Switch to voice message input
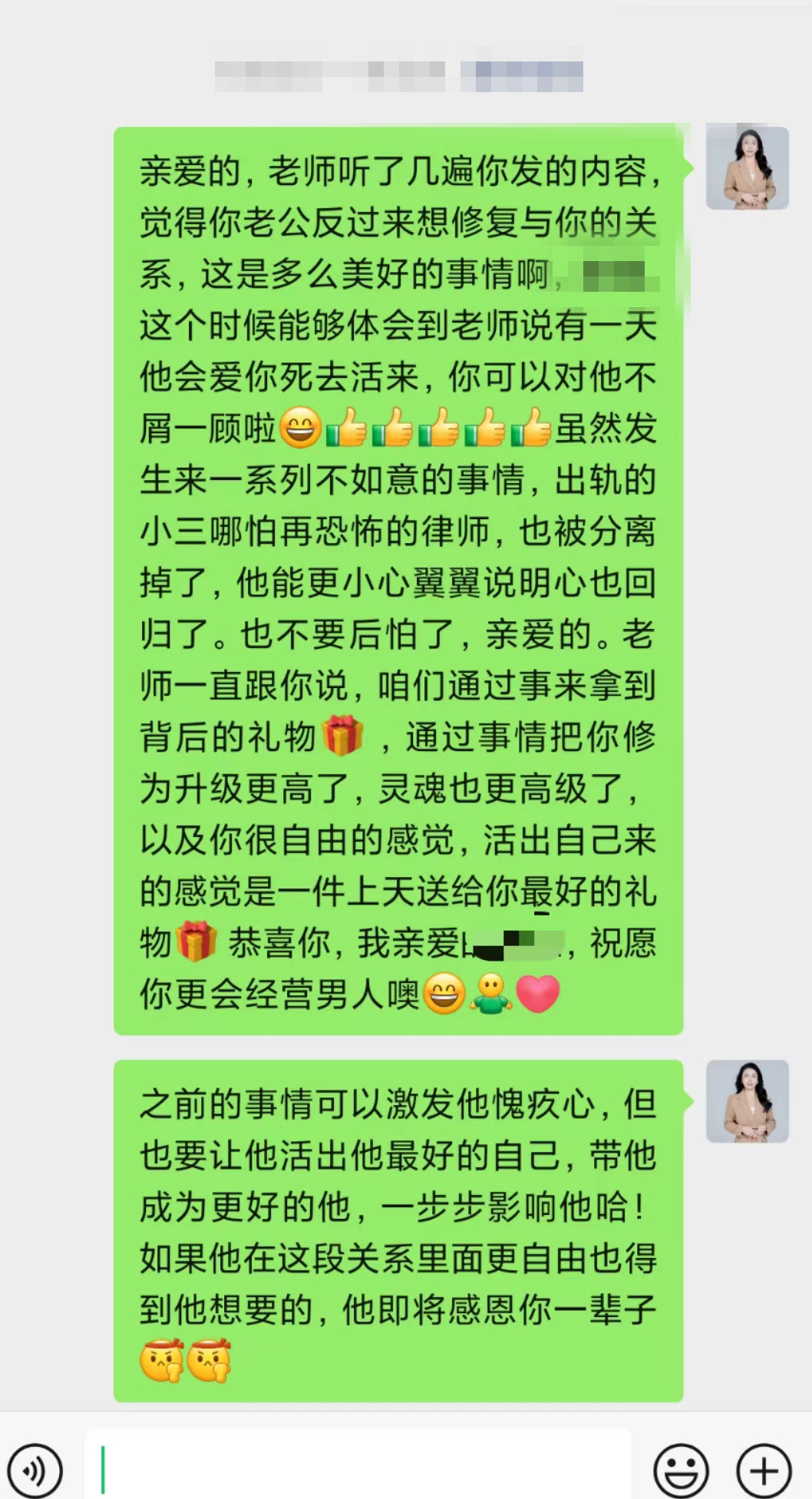Image resolution: width=812 pixels, height=1499 pixels. click(x=35, y=1470)
